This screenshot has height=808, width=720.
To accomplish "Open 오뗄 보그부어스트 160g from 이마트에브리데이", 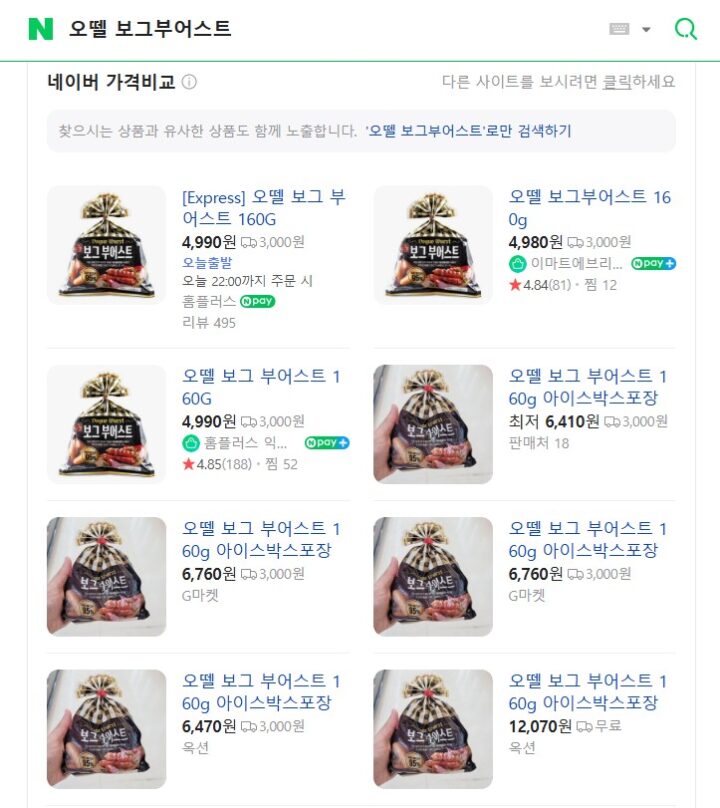I will [590, 208].
